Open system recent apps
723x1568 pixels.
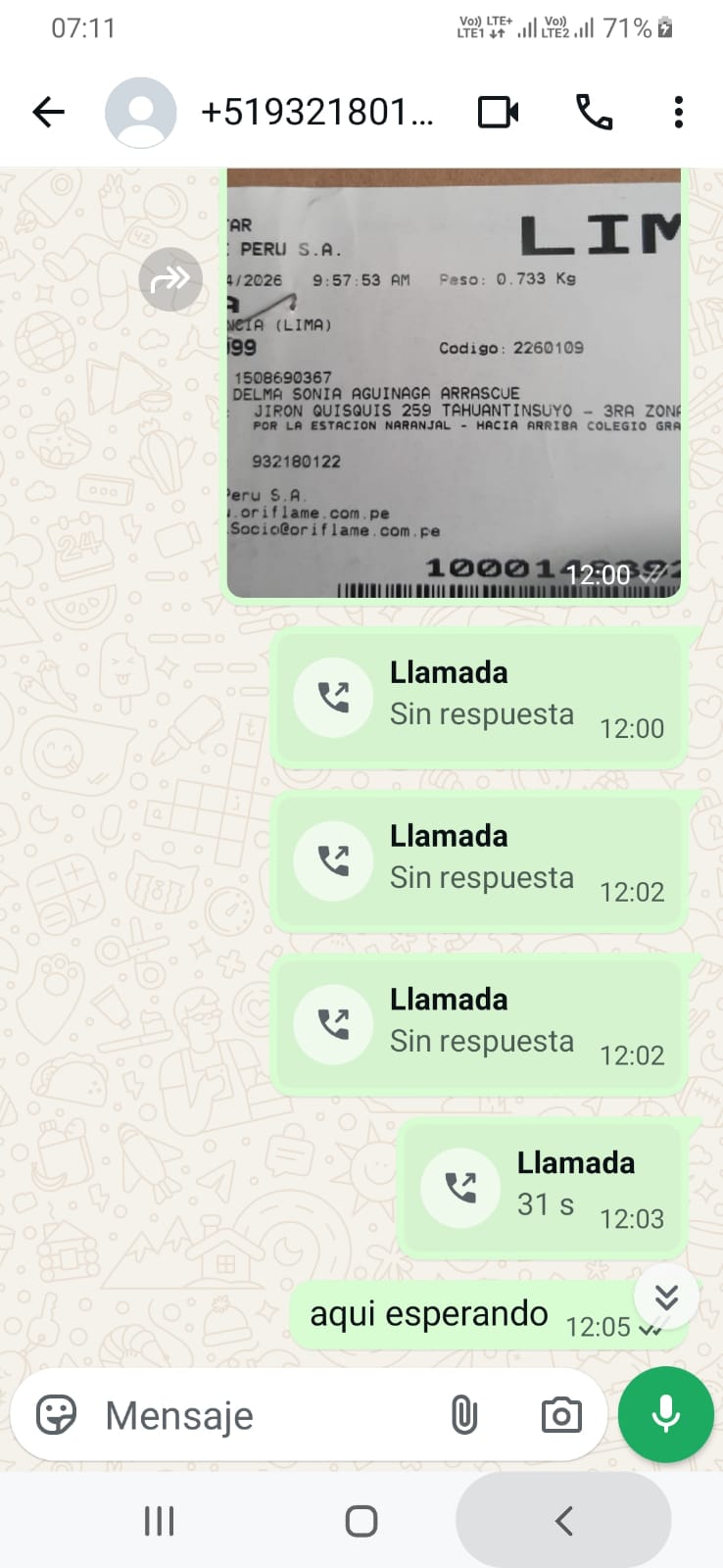(x=159, y=1521)
